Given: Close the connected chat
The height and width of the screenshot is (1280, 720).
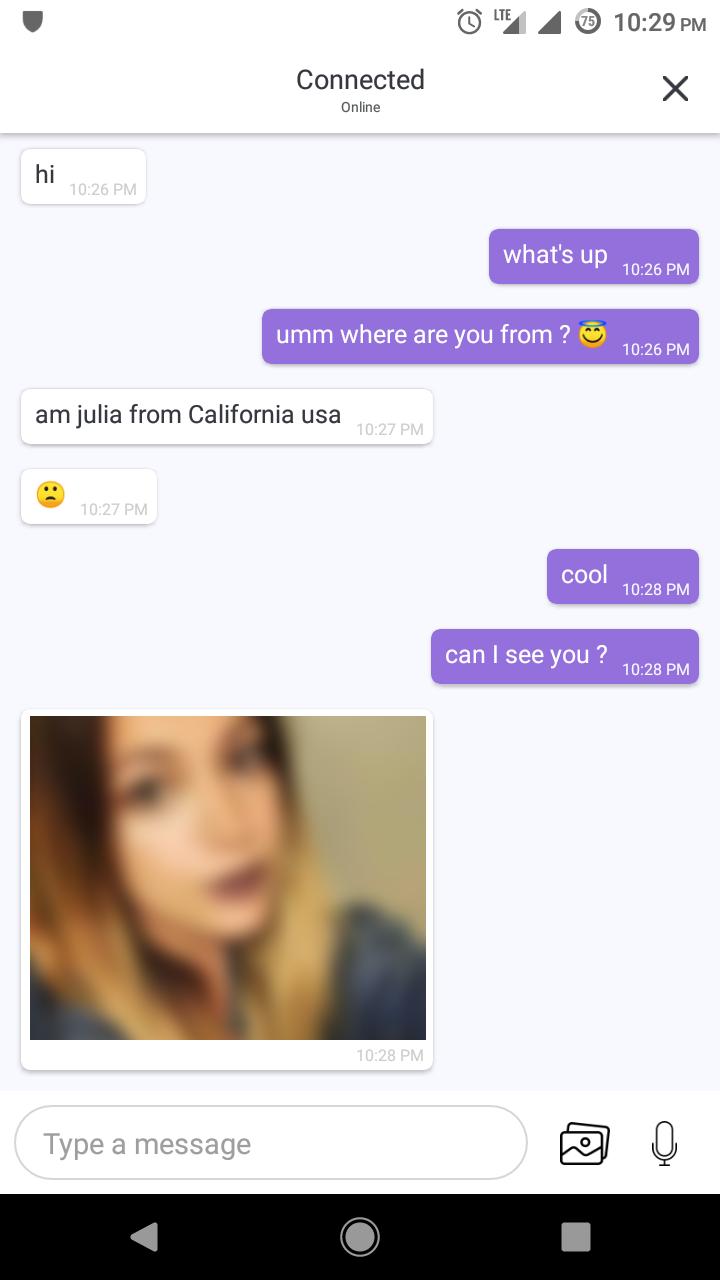Looking at the screenshot, I should [675, 89].
